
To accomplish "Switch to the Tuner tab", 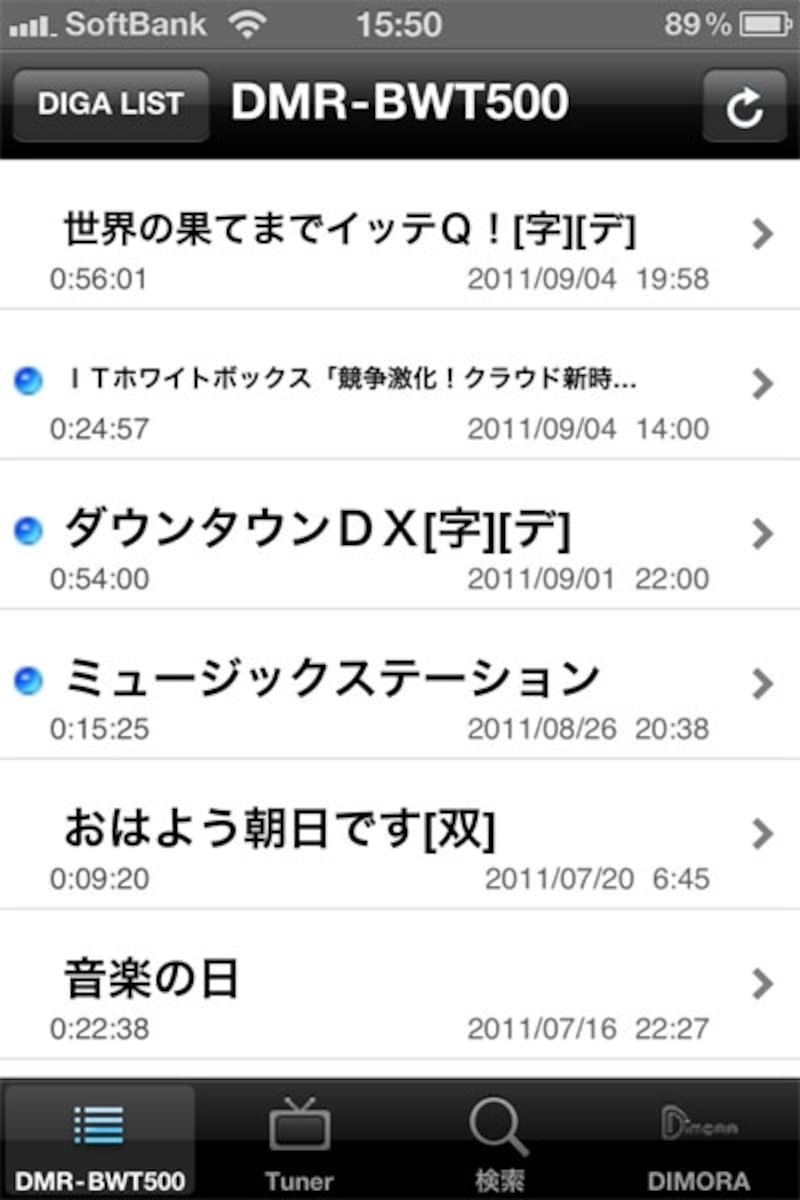I will [300, 1150].
